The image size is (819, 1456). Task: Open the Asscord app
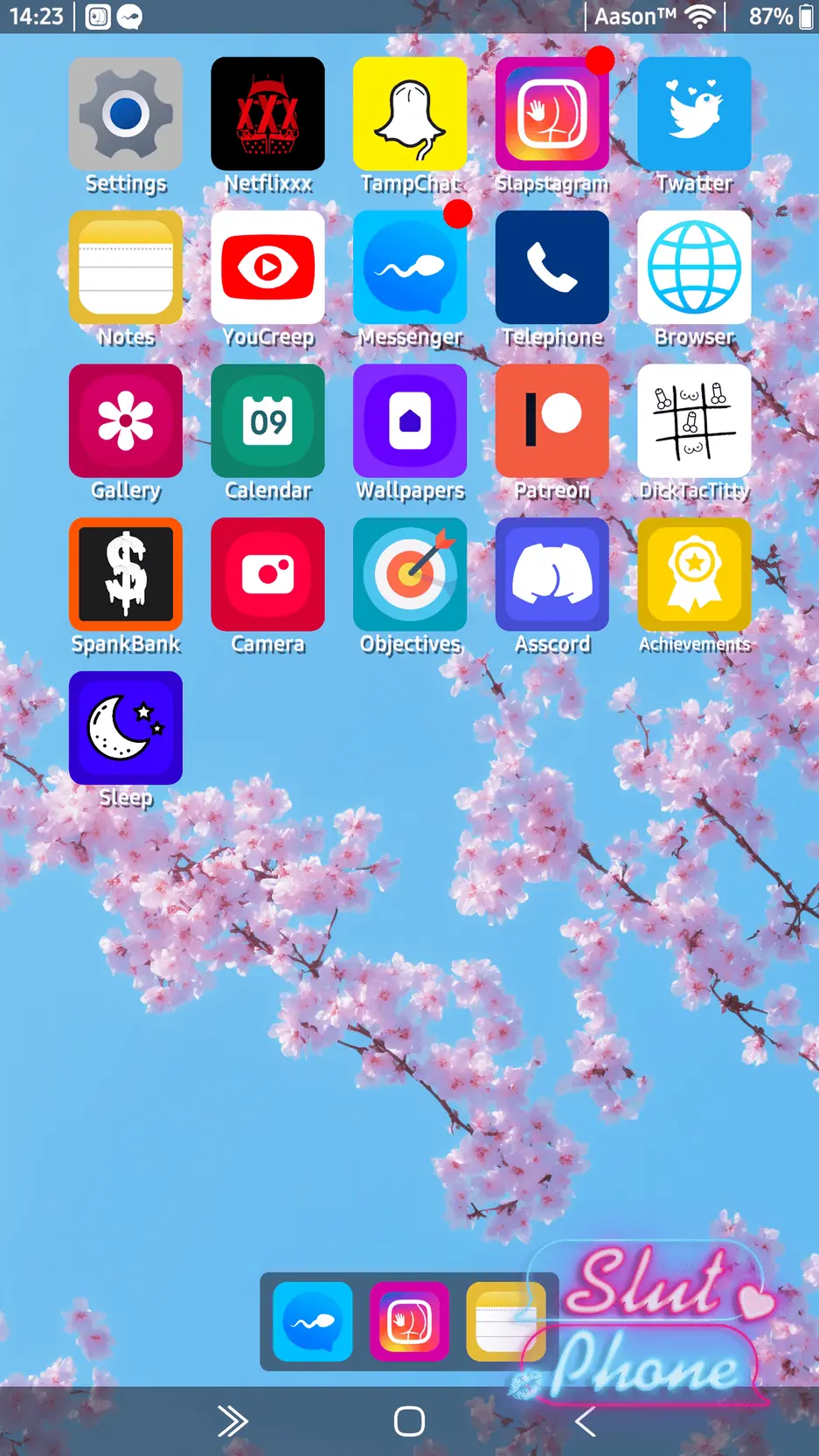coord(552,574)
